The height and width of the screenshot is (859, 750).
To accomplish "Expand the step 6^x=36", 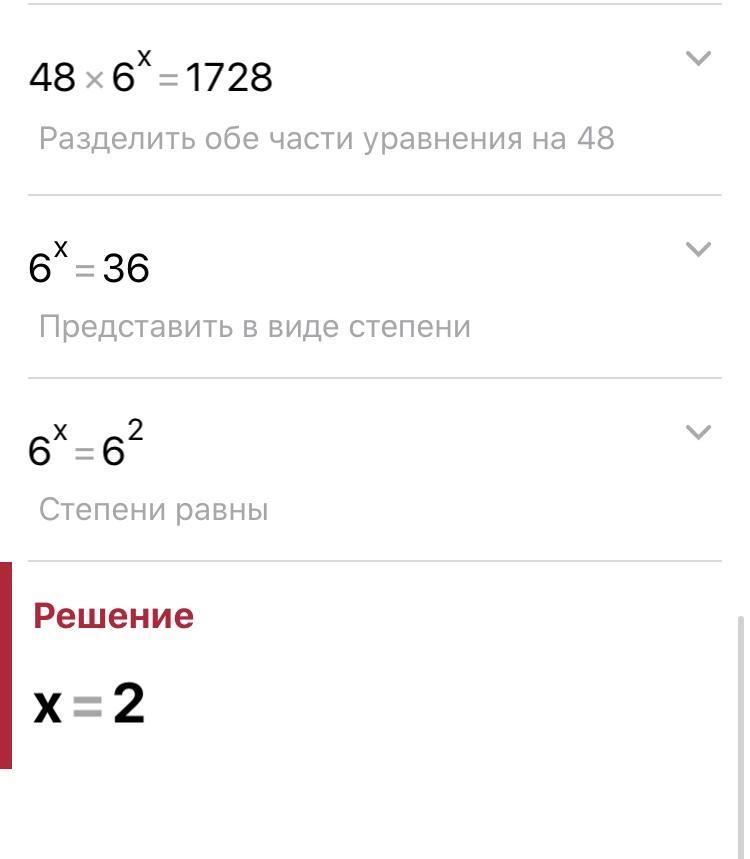I will coord(697,249).
